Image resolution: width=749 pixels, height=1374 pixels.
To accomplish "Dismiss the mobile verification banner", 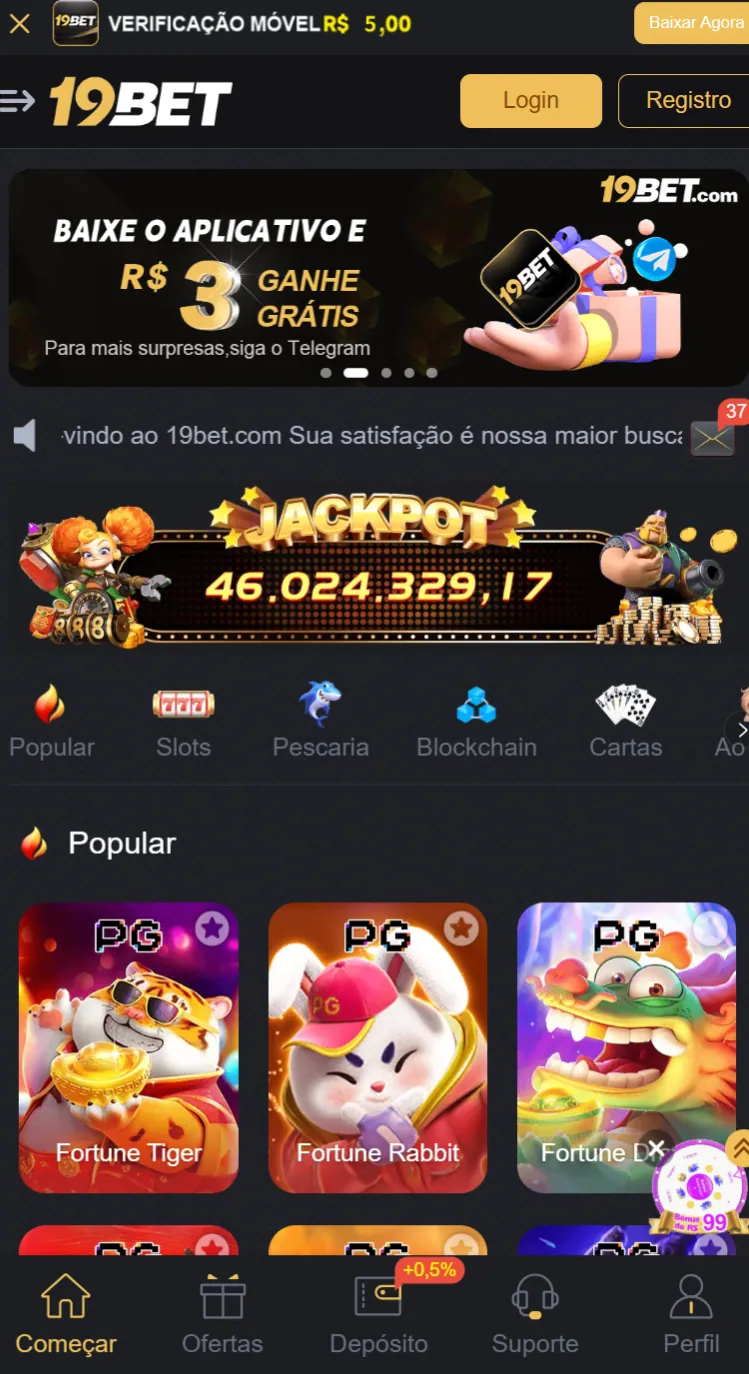I will tap(19, 23).
